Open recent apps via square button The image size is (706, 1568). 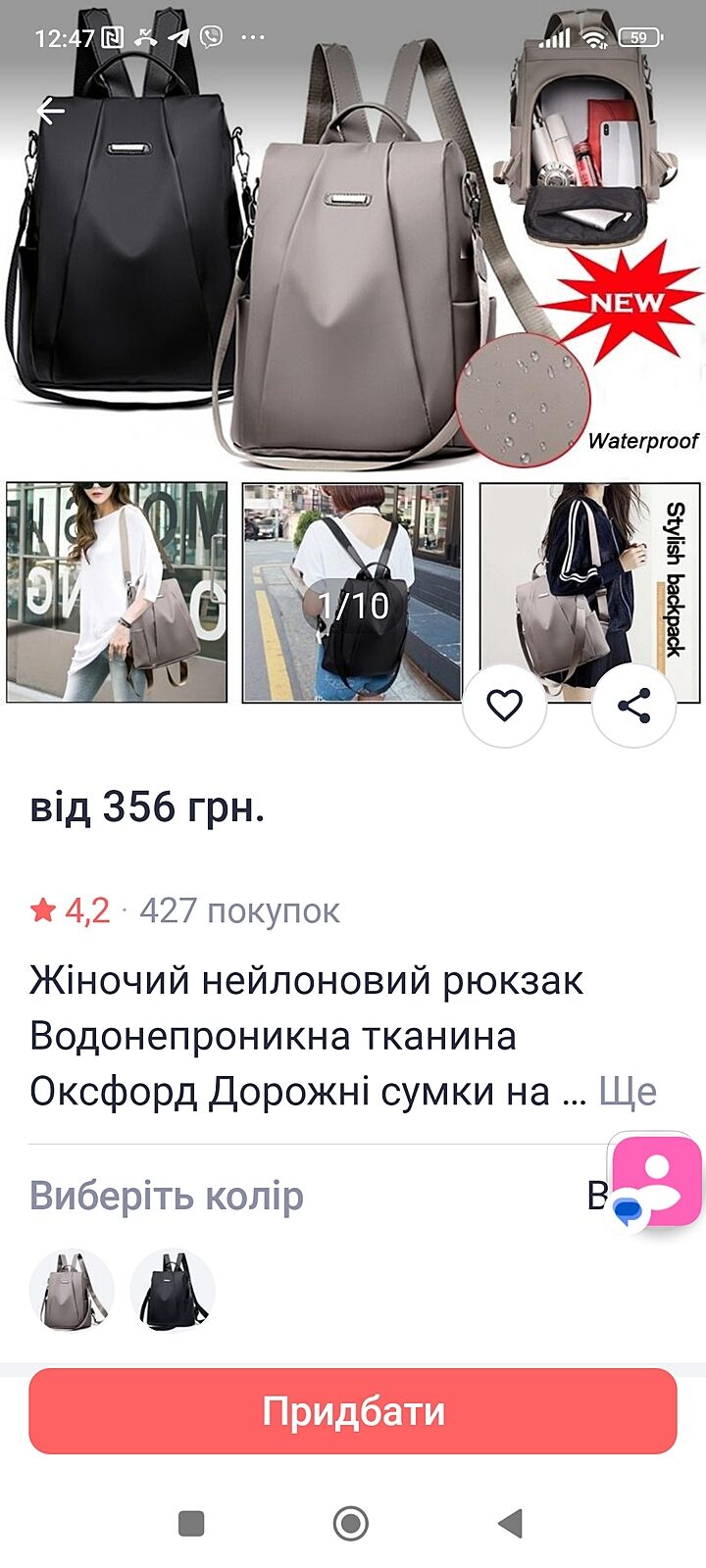(x=191, y=1523)
